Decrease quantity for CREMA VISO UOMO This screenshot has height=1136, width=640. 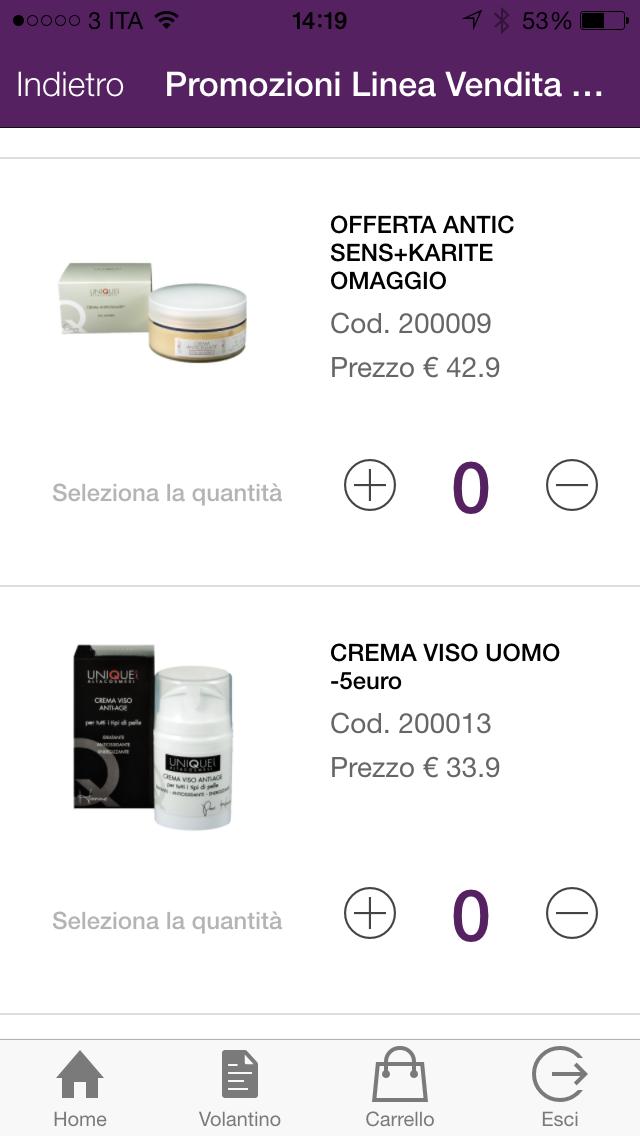point(572,913)
